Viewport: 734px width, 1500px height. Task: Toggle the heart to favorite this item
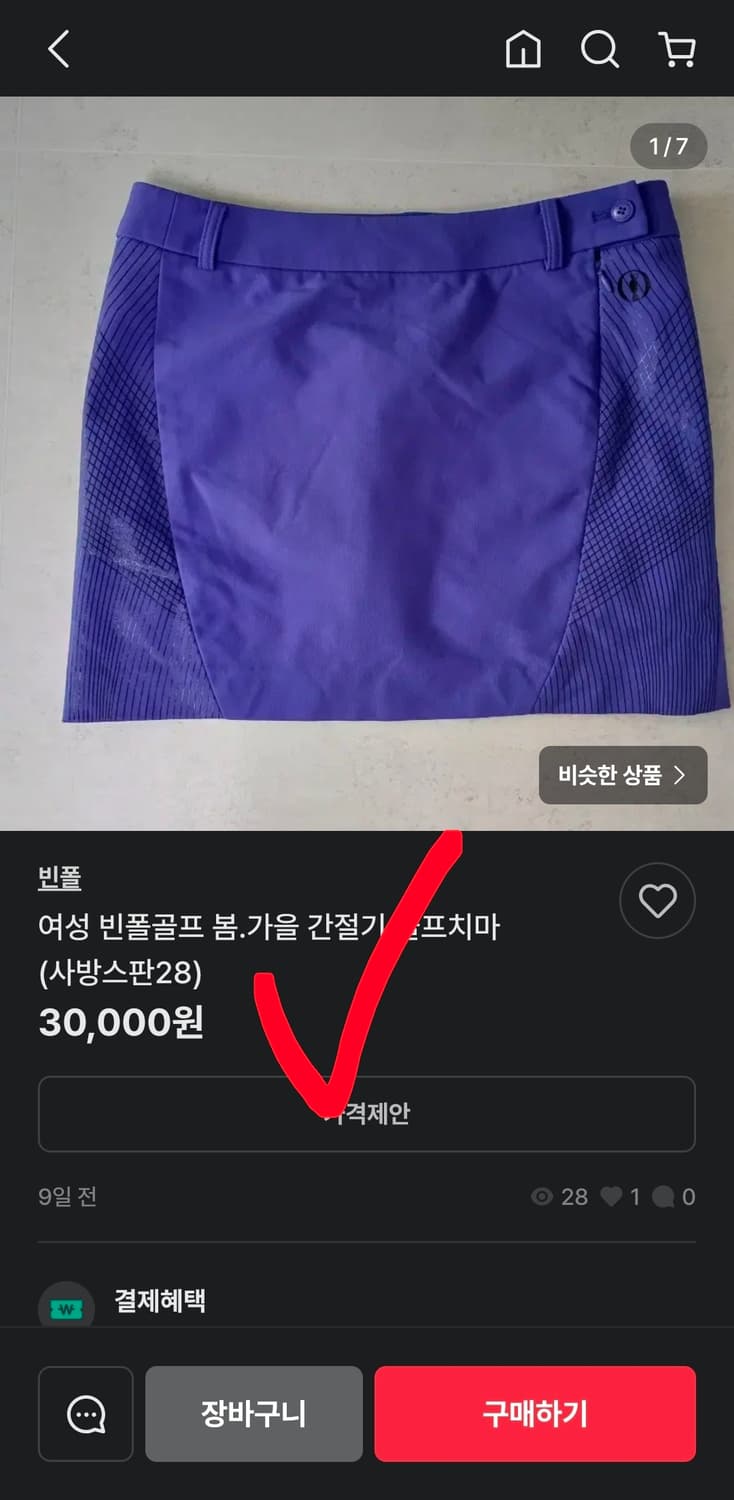pos(657,901)
